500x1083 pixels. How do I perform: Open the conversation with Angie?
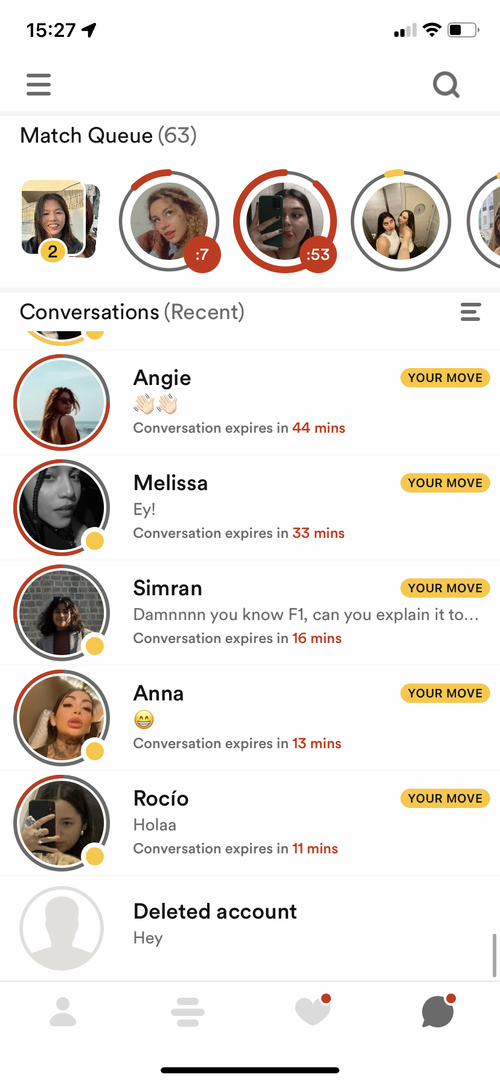point(250,403)
